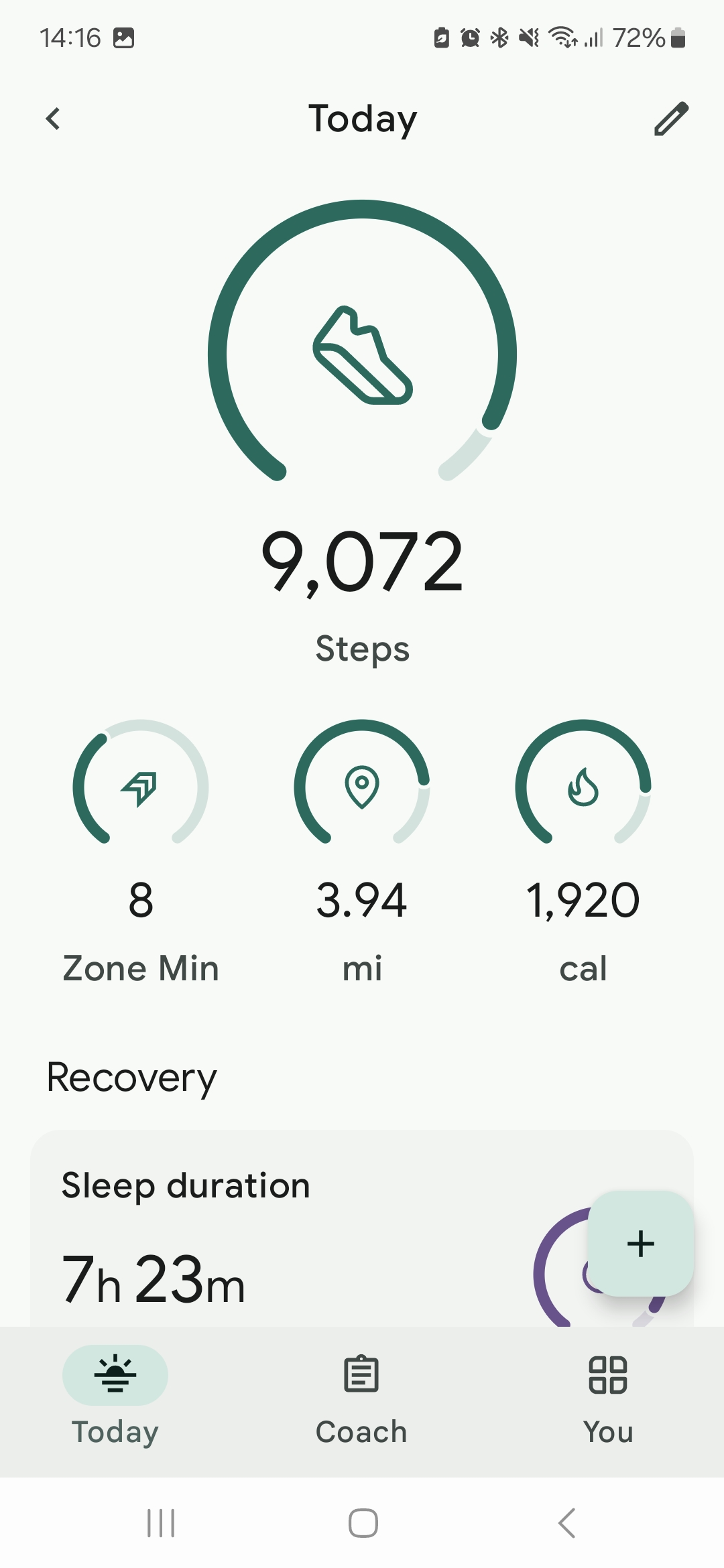
Task: Select the Today tab
Action: coord(115,1398)
